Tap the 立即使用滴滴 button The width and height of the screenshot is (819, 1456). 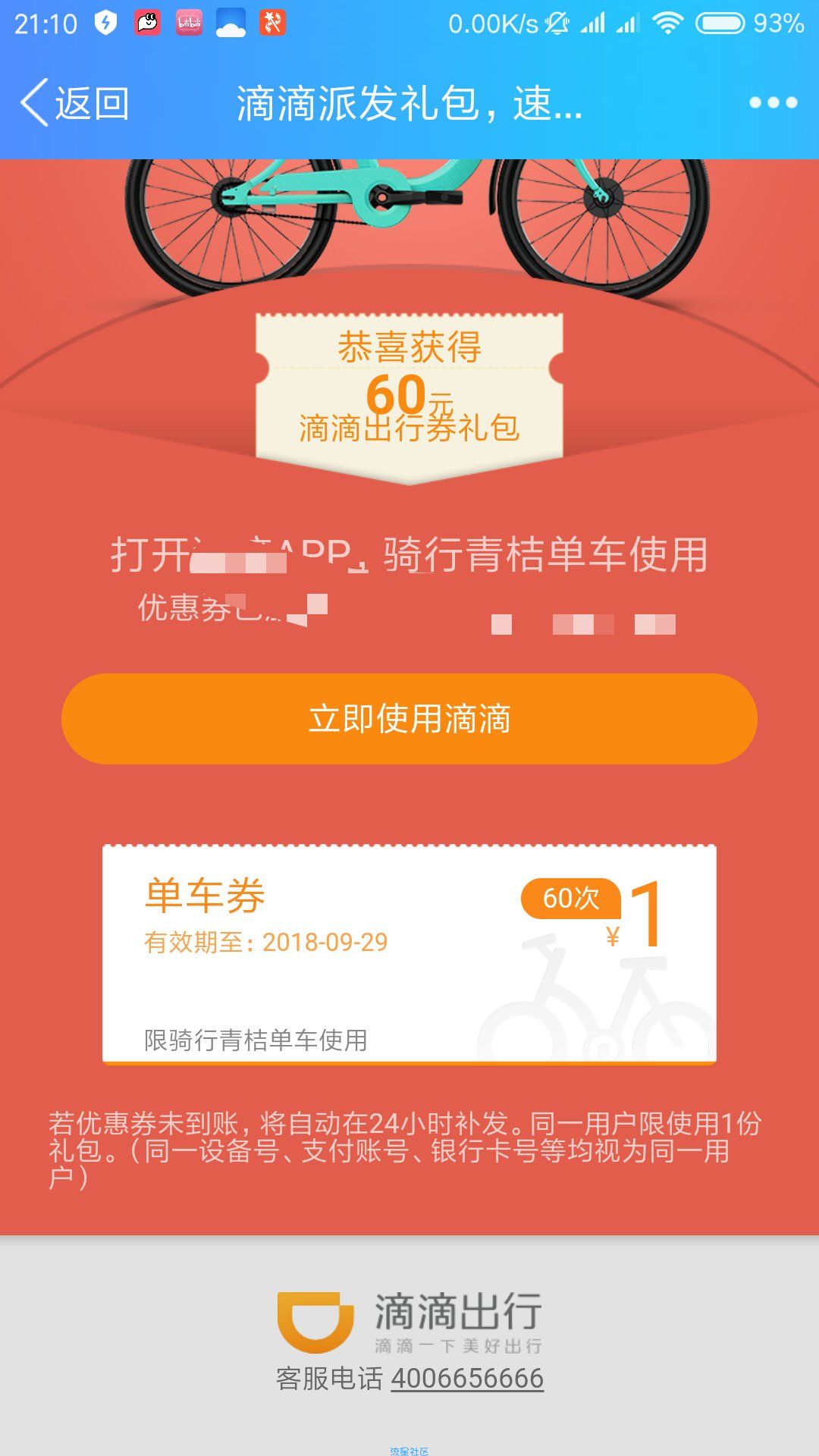(x=409, y=718)
